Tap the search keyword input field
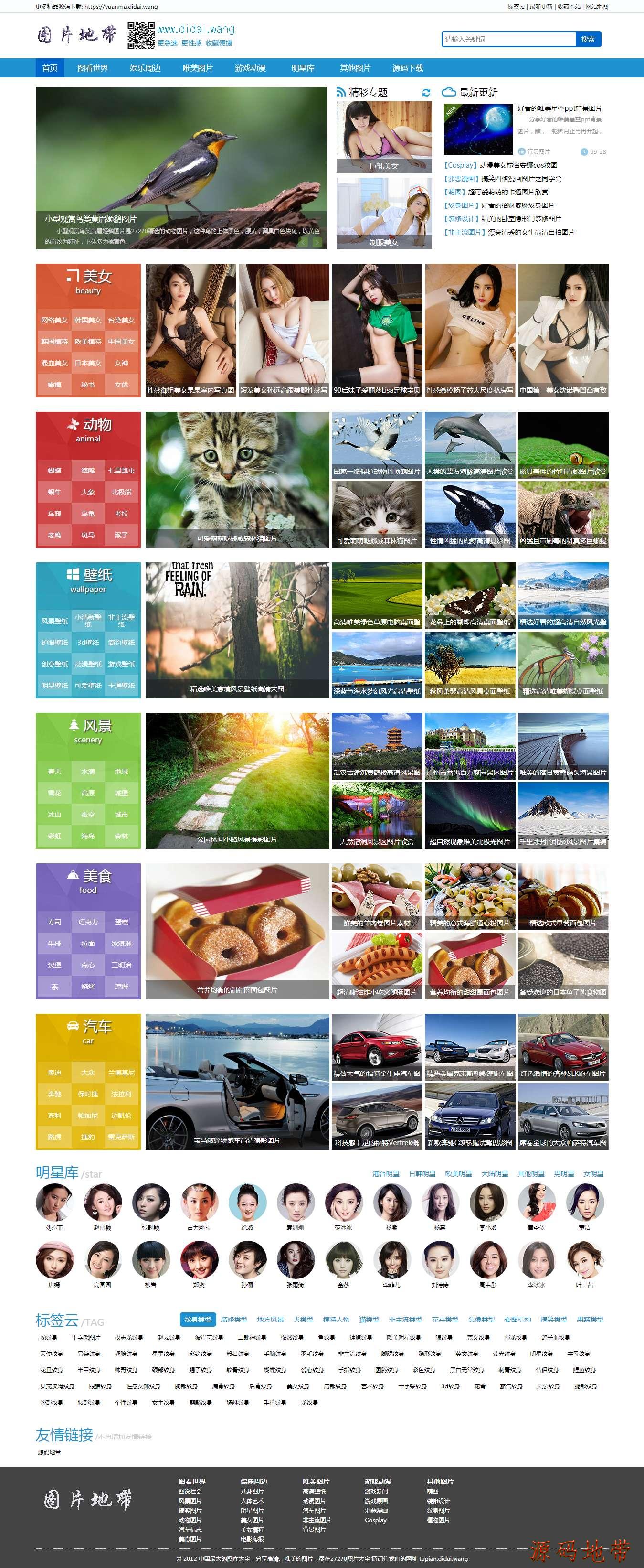 (x=508, y=39)
